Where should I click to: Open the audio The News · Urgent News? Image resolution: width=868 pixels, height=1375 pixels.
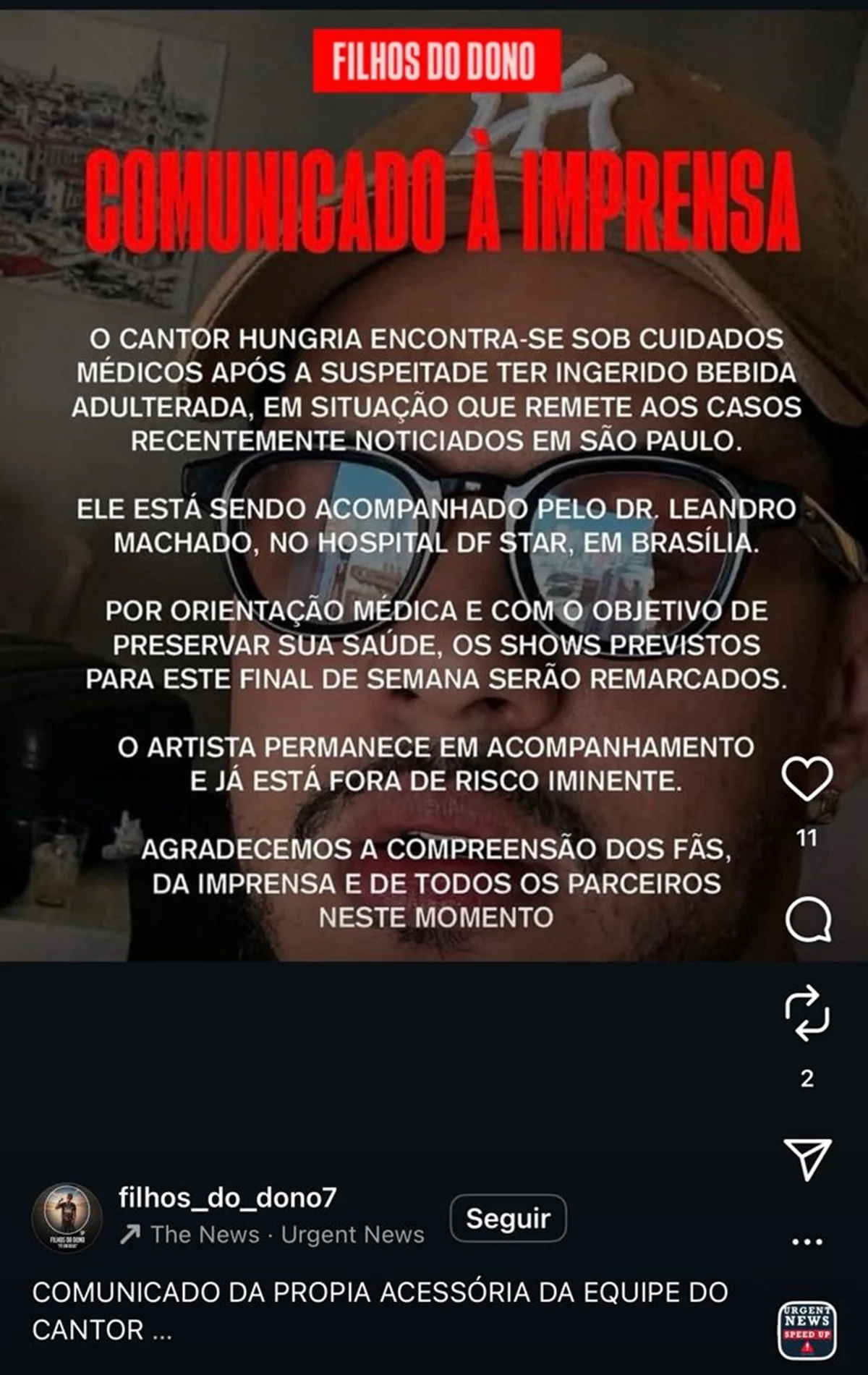point(275,1235)
